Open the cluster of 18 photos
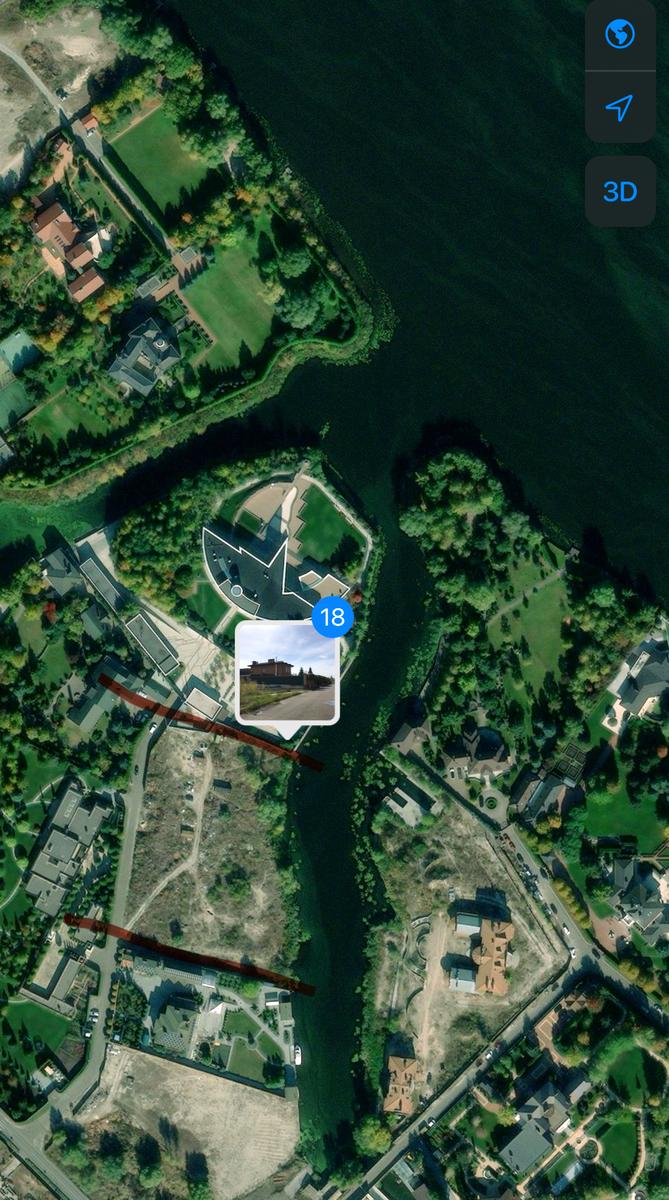 [x=288, y=673]
